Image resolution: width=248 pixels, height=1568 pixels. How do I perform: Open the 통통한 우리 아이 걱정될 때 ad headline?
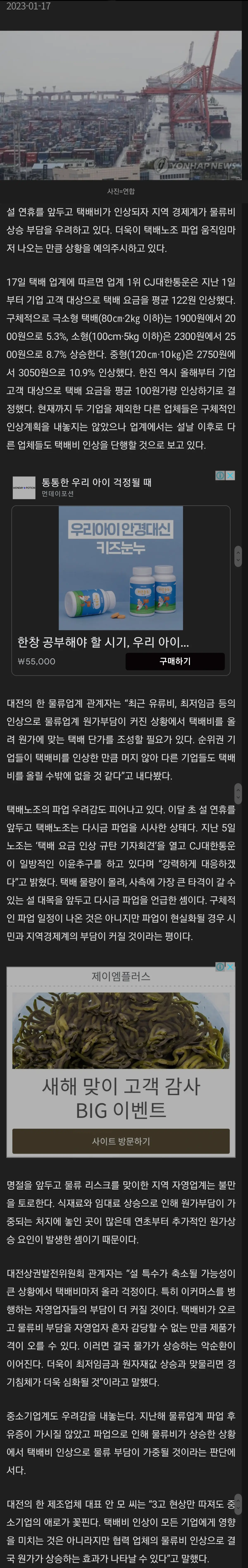96,482
